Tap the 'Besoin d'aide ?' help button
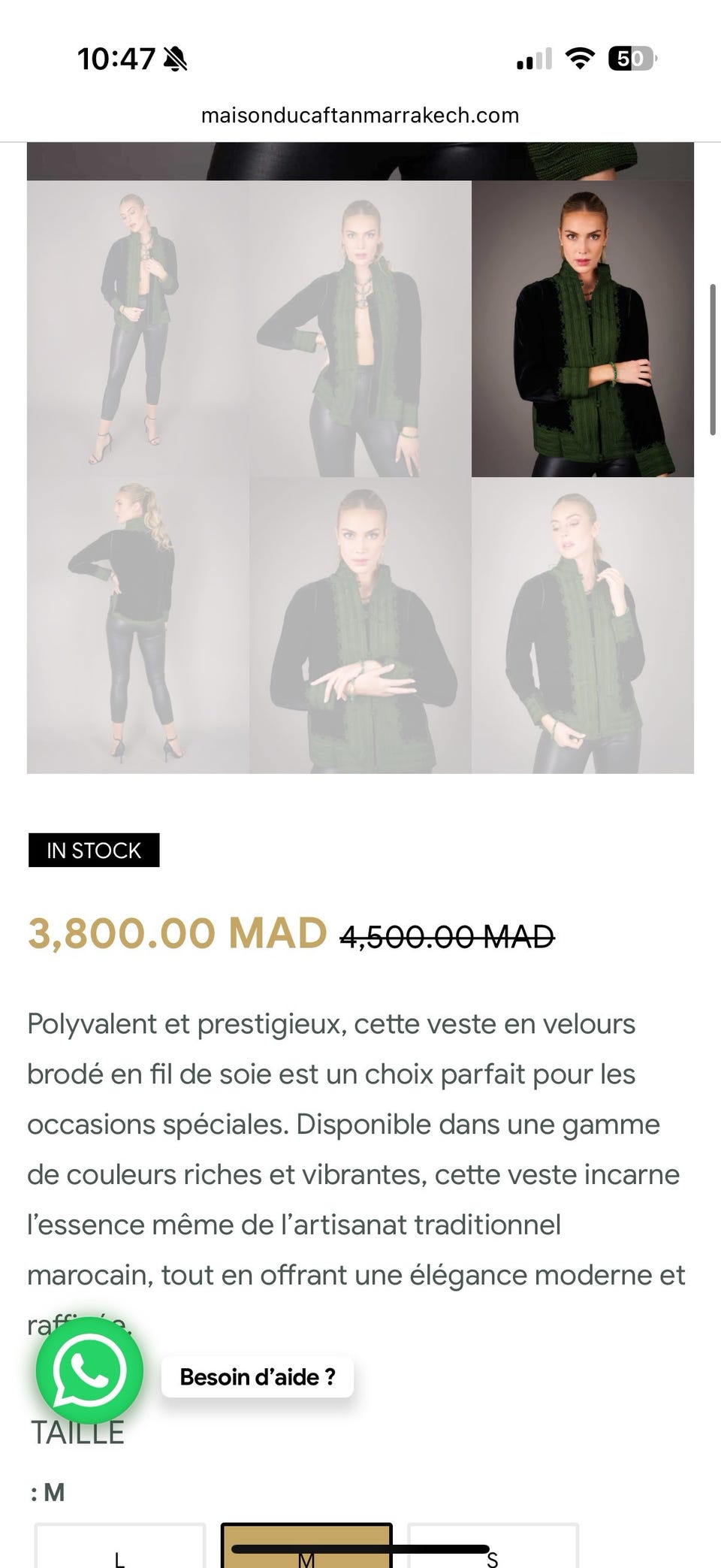Screen dimensions: 721x1568 click(x=257, y=1376)
